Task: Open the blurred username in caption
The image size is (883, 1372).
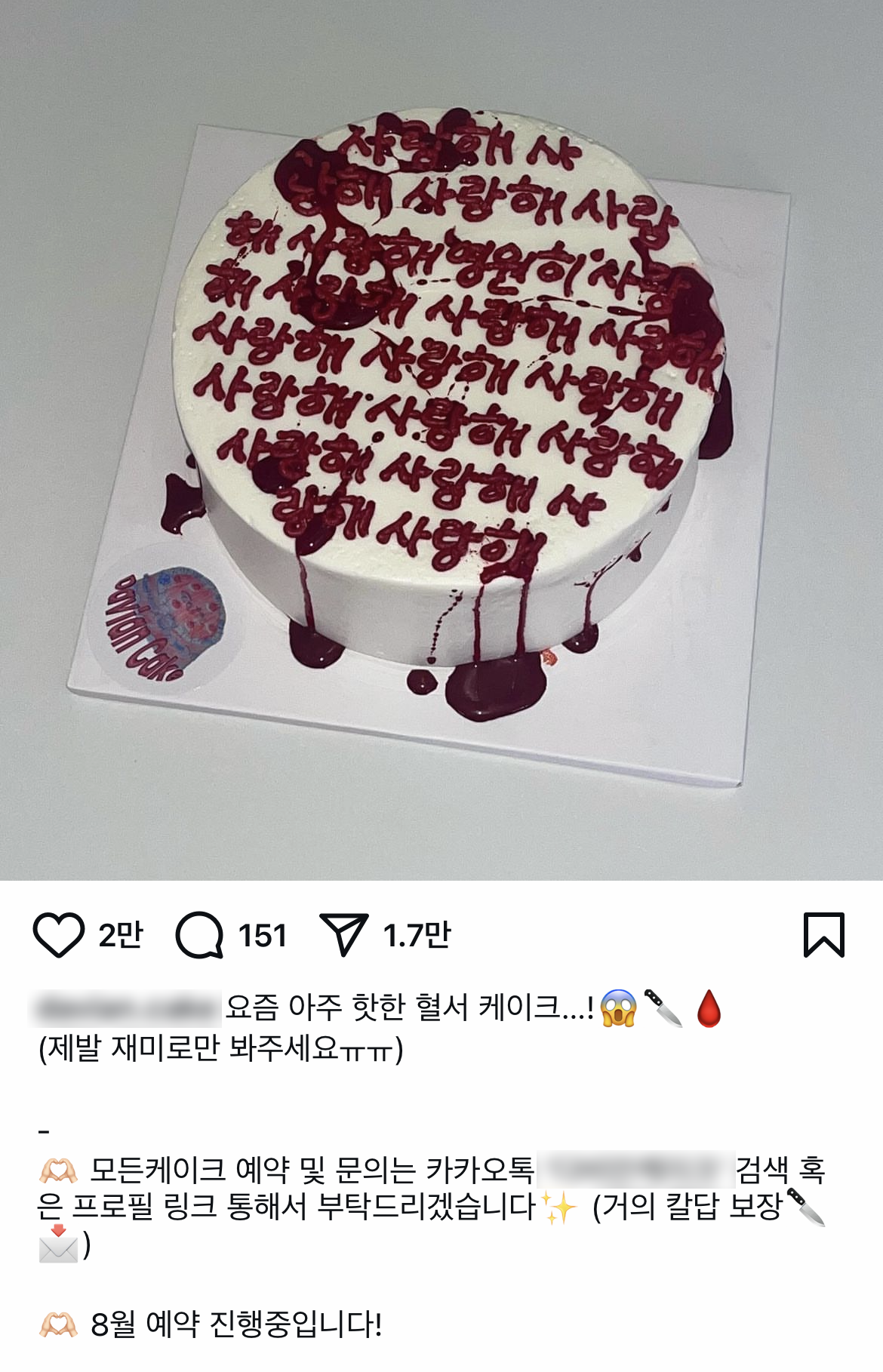Action: (x=126, y=1007)
